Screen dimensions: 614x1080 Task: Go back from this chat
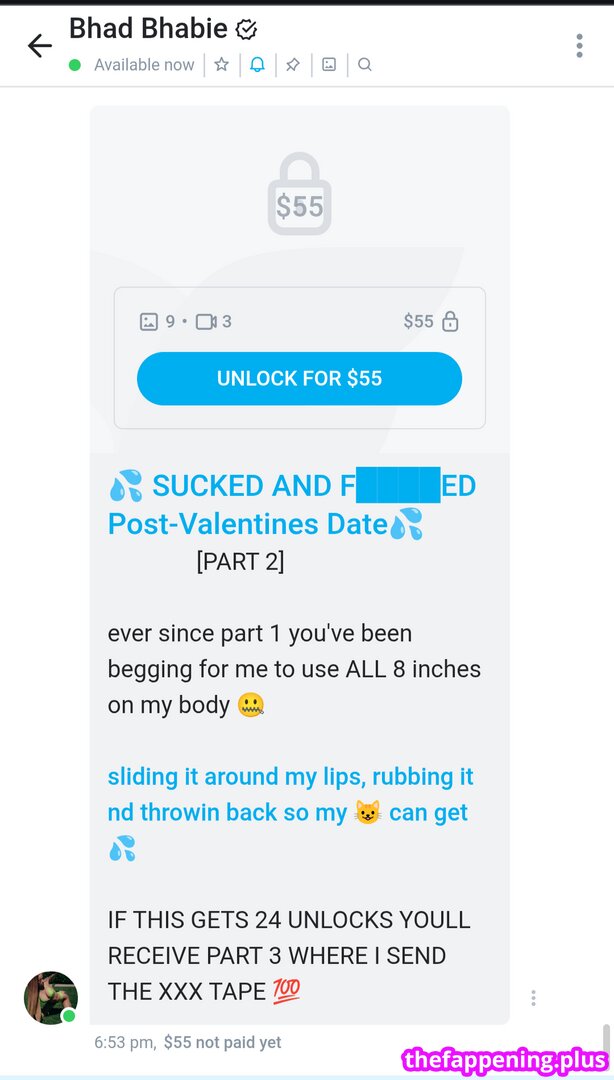[x=39, y=45]
